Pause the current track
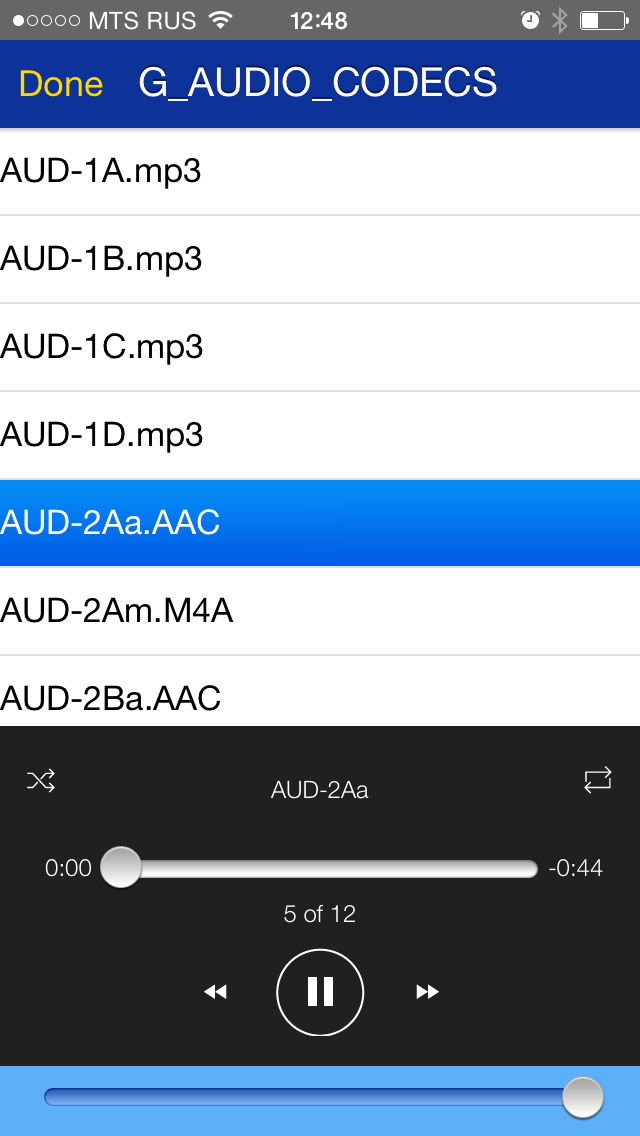 320,992
